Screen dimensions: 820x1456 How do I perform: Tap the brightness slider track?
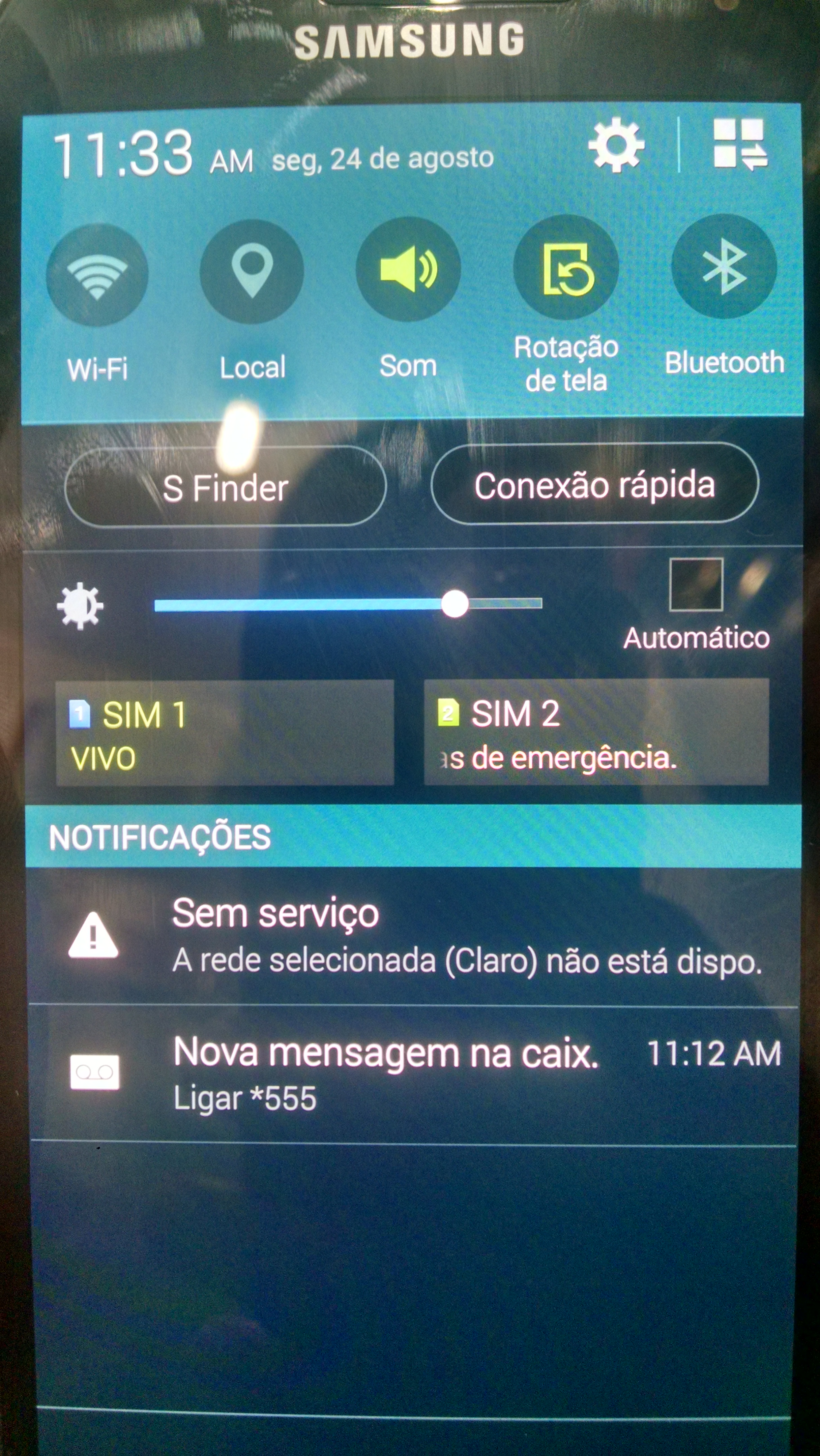(x=348, y=605)
